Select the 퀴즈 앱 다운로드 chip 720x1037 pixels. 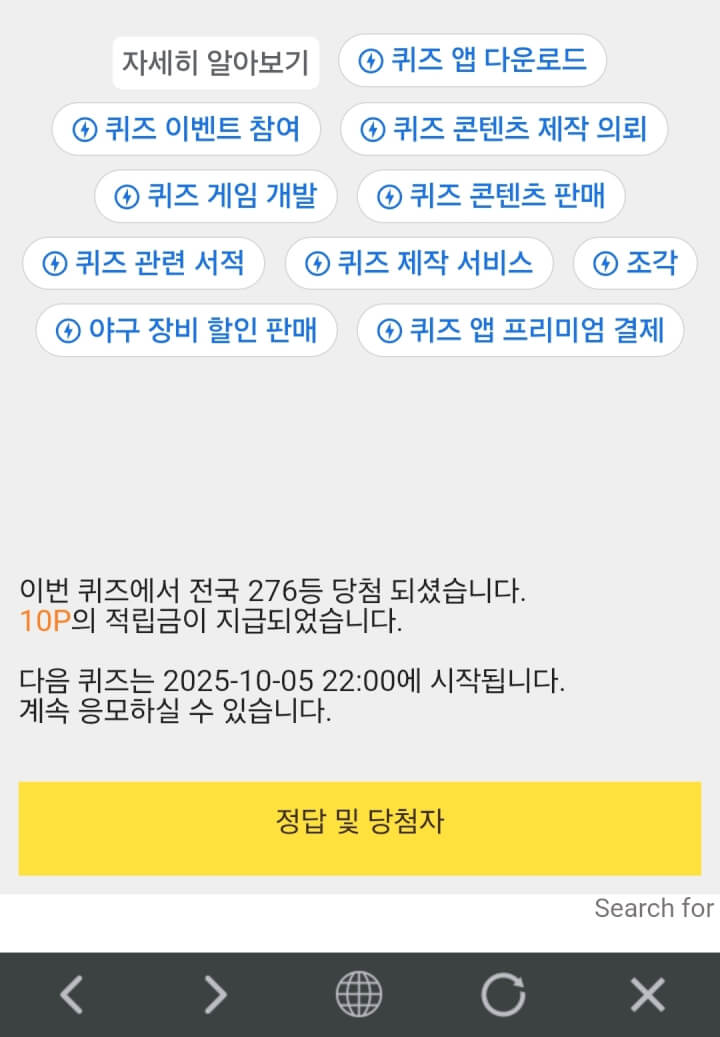[x=472, y=60]
